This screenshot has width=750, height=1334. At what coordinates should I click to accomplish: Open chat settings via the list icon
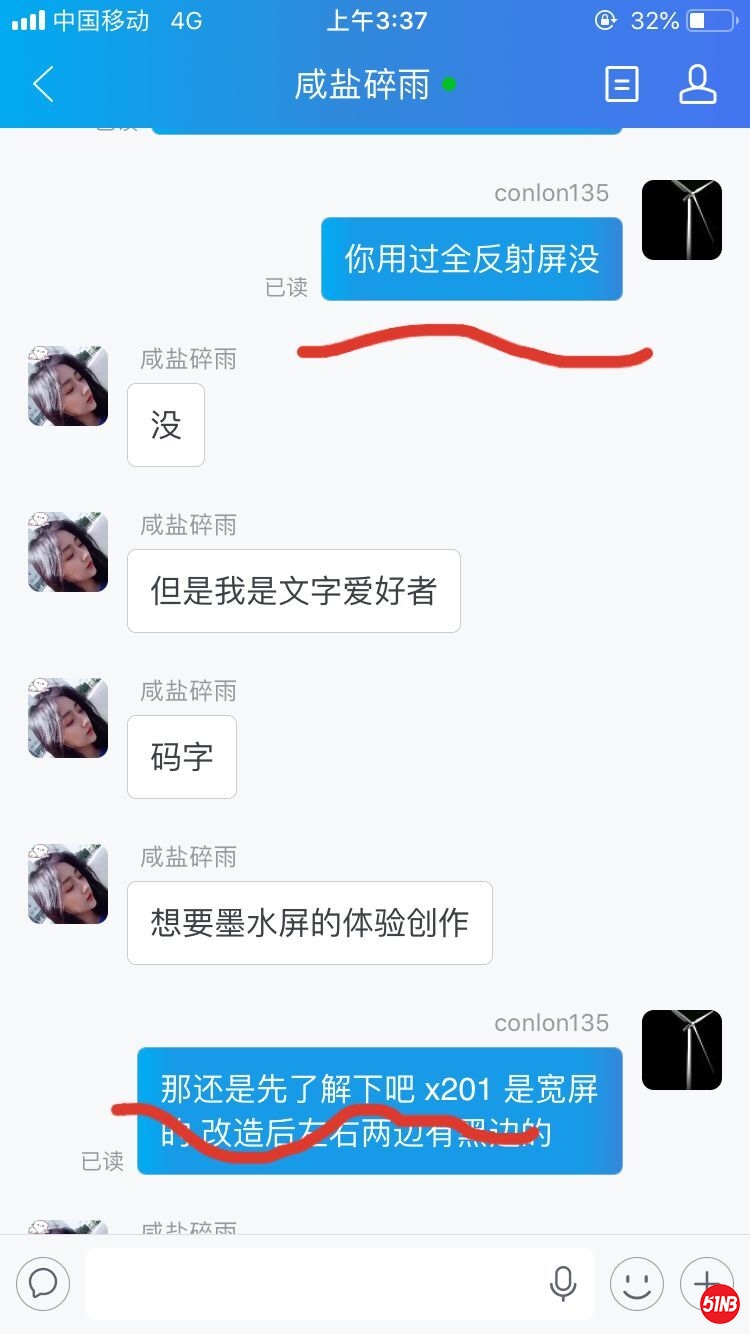tap(621, 85)
